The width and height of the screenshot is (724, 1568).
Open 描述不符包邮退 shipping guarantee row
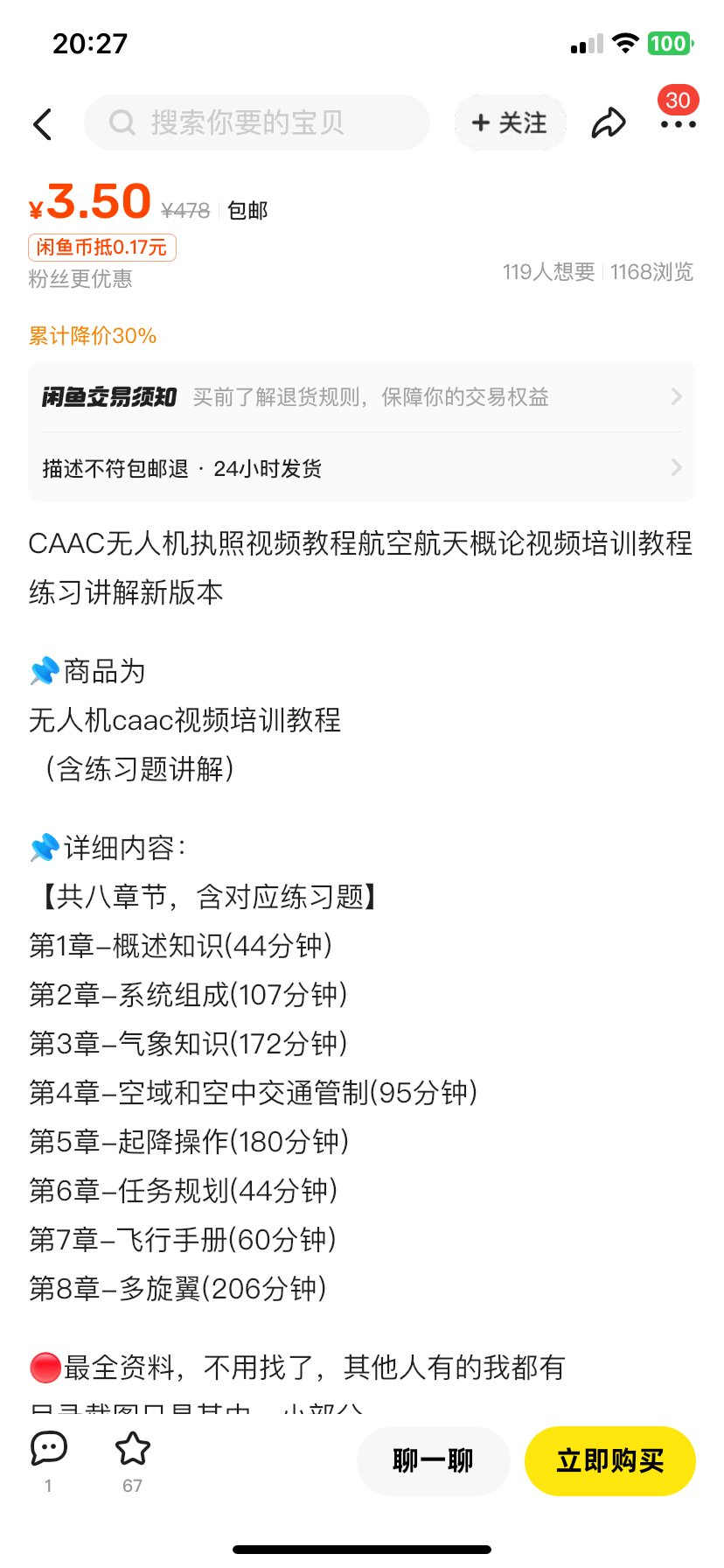pyautogui.click(x=361, y=468)
